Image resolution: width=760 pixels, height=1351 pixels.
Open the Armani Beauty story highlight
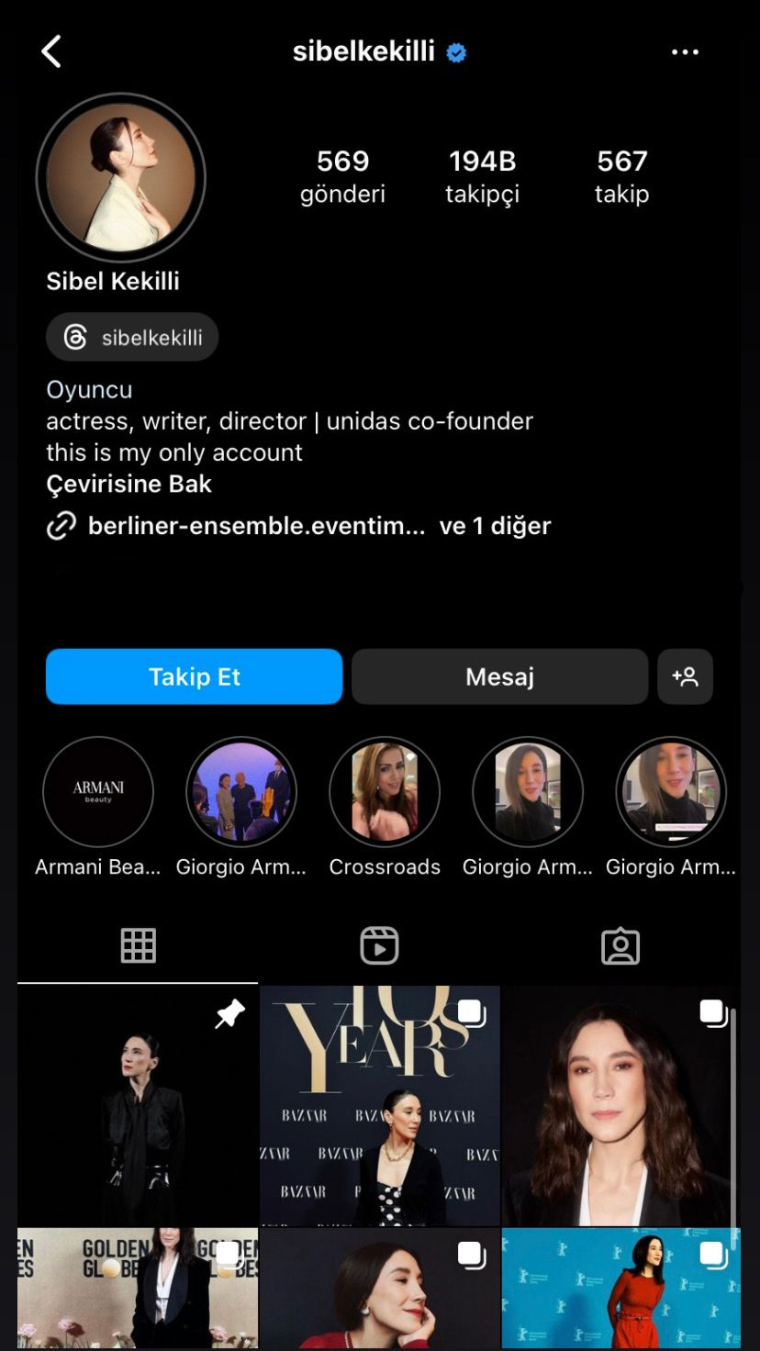[x=98, y=791]
